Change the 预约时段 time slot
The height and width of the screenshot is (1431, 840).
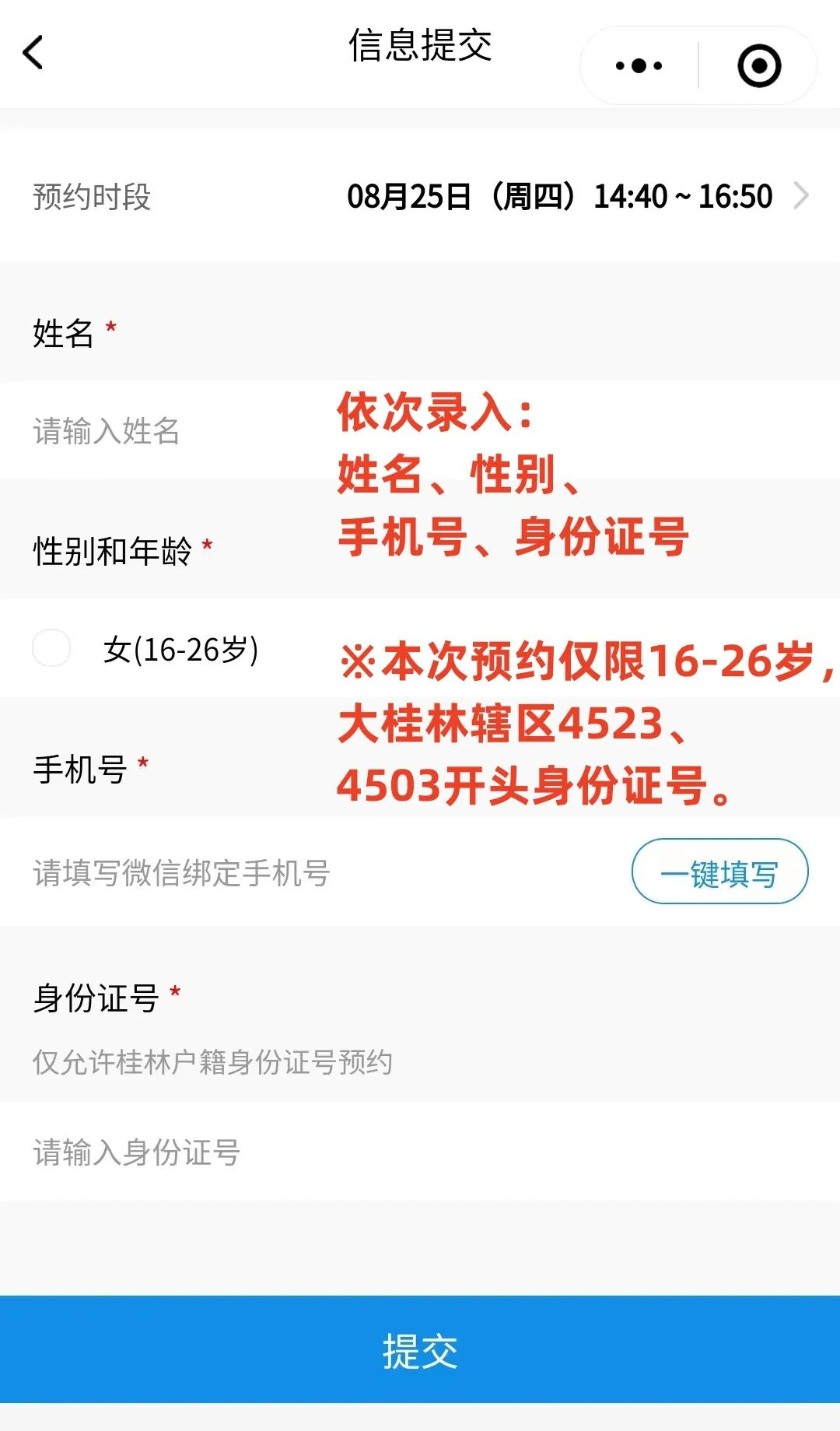coord(576,196)
